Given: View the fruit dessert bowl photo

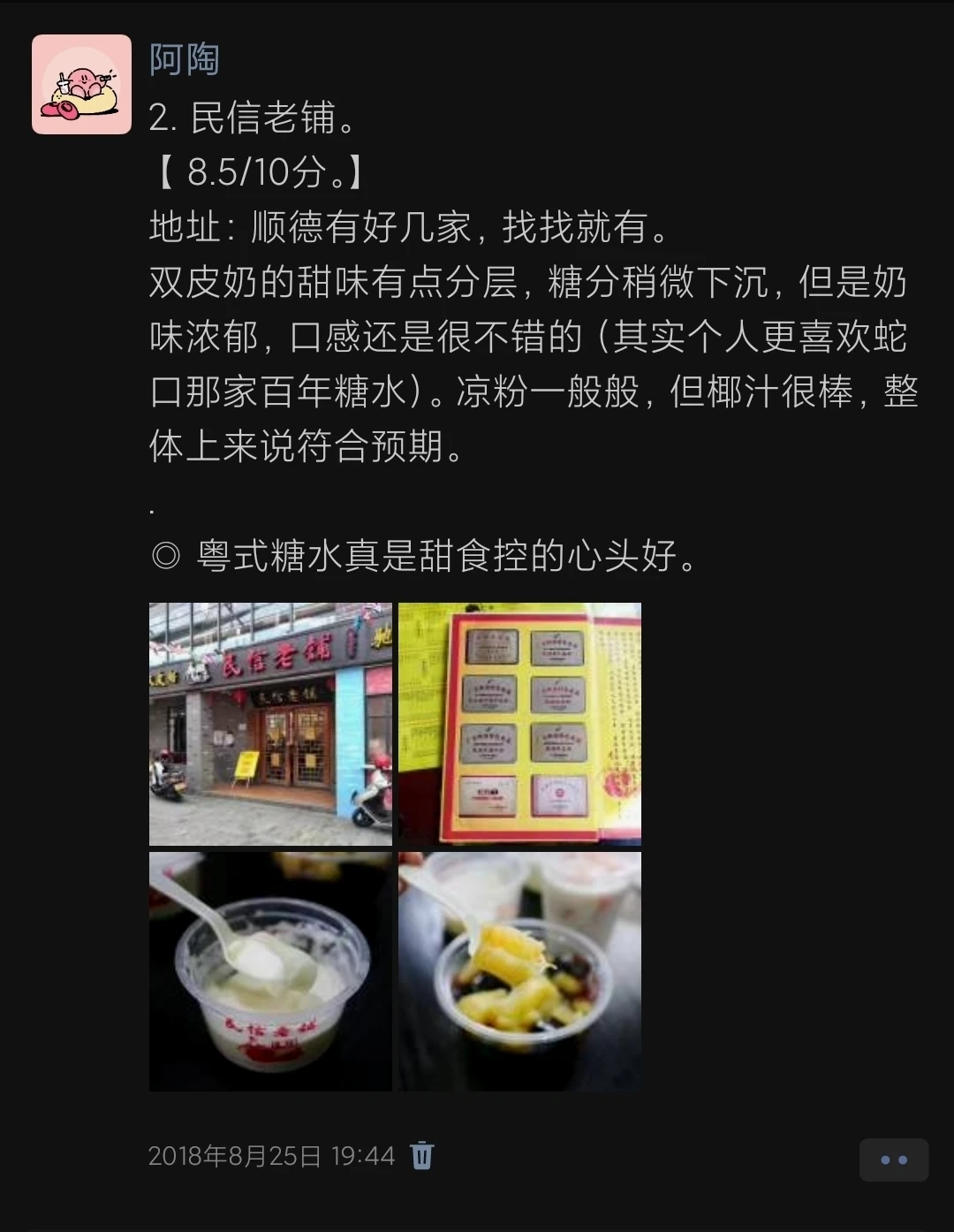Looking at the screenshot, I should [x=519, y=971].
